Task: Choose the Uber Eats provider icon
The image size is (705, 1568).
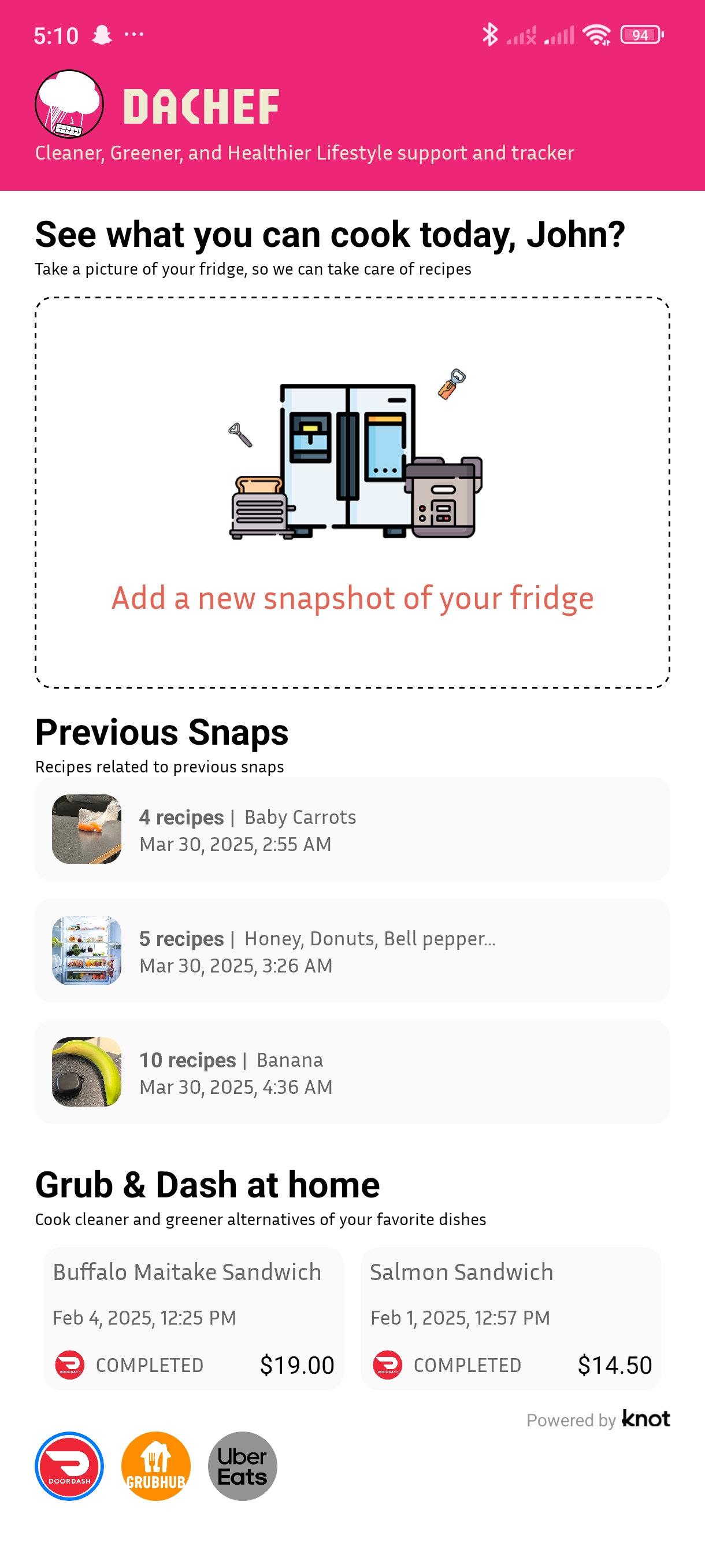Action: point(242,1465)
